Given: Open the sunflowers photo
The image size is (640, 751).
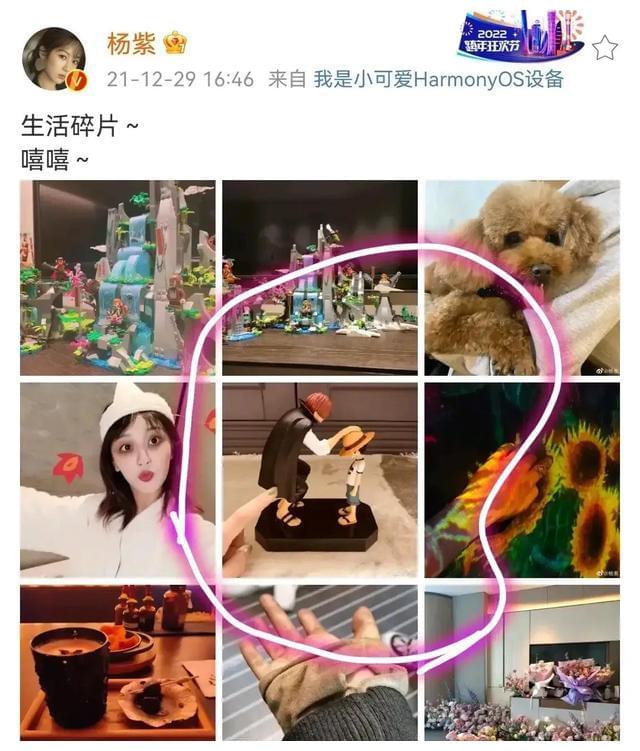Looking at the screenshot, I should [x=521, y=480].
